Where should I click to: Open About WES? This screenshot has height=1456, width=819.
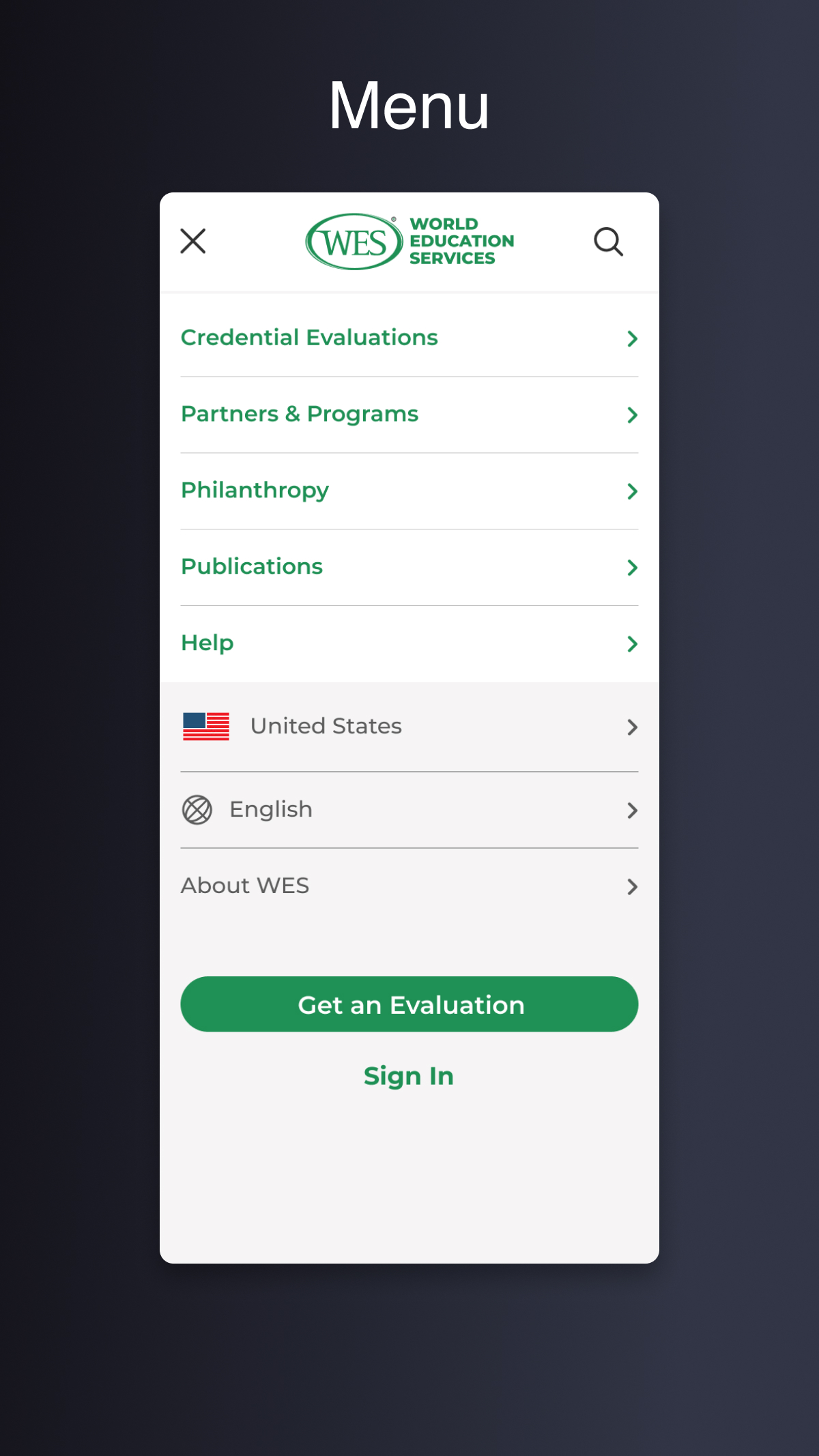click(x=409, y=886)
